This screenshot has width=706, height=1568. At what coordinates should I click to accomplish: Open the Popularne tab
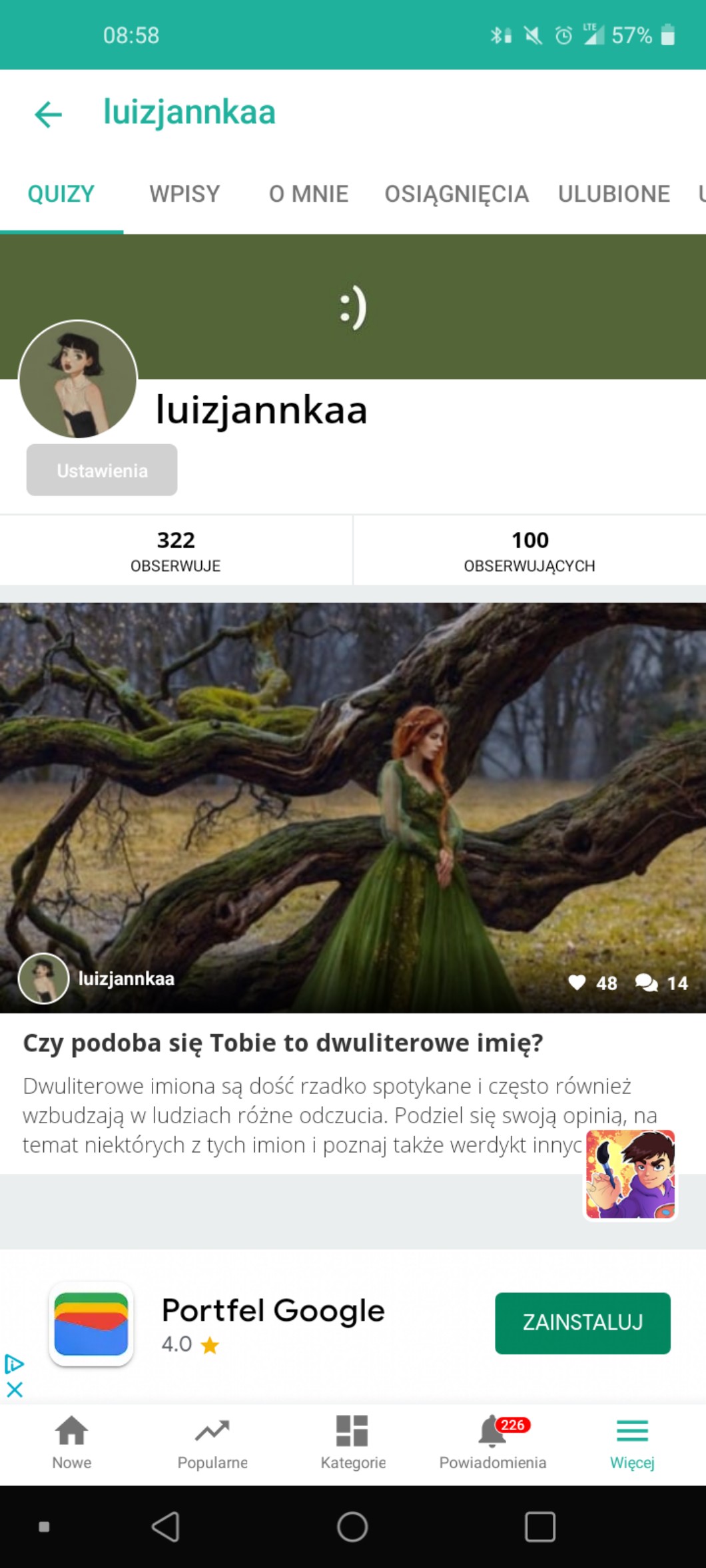pos(212,1442)
